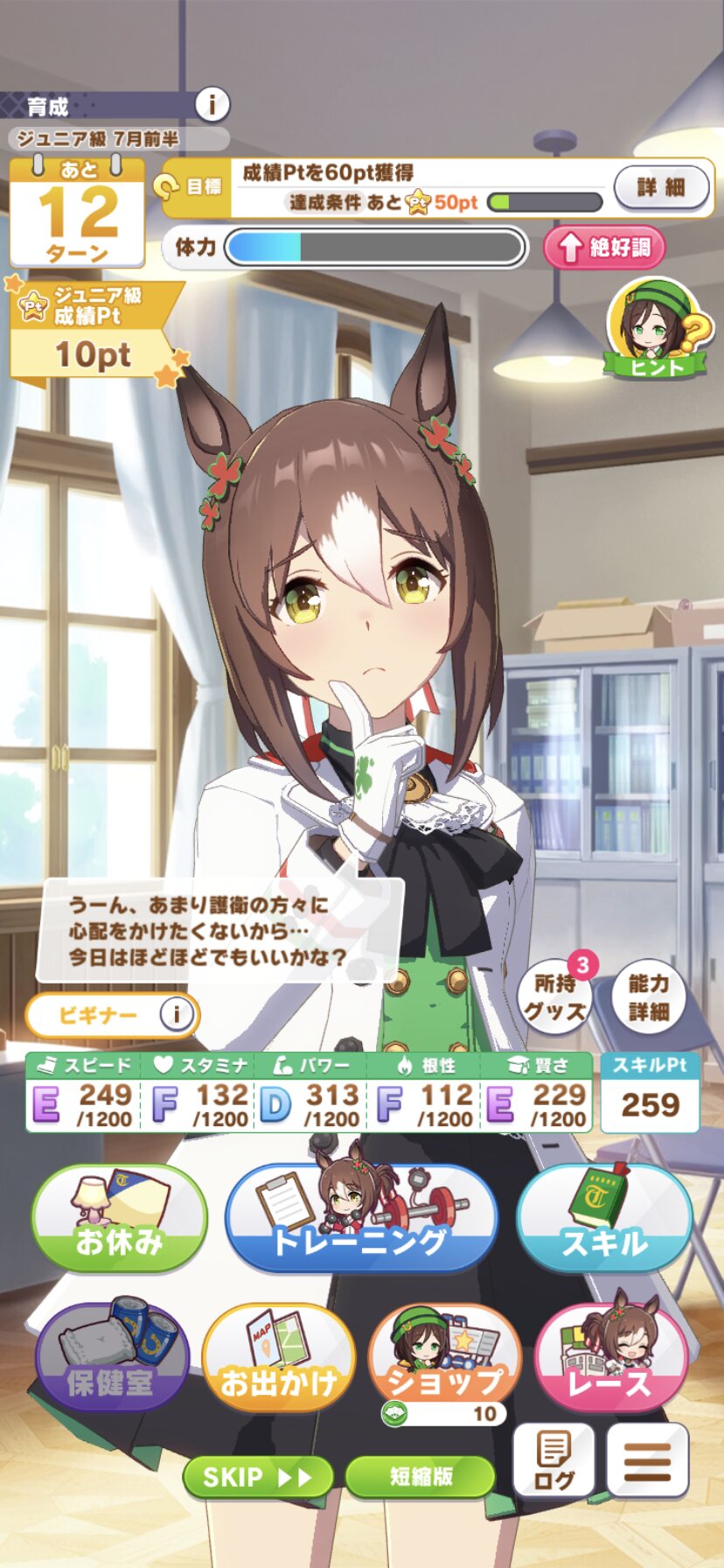Open the hamburger menu
Viewport: 724px width, 1568px height.
click(x=647, y=1460)
